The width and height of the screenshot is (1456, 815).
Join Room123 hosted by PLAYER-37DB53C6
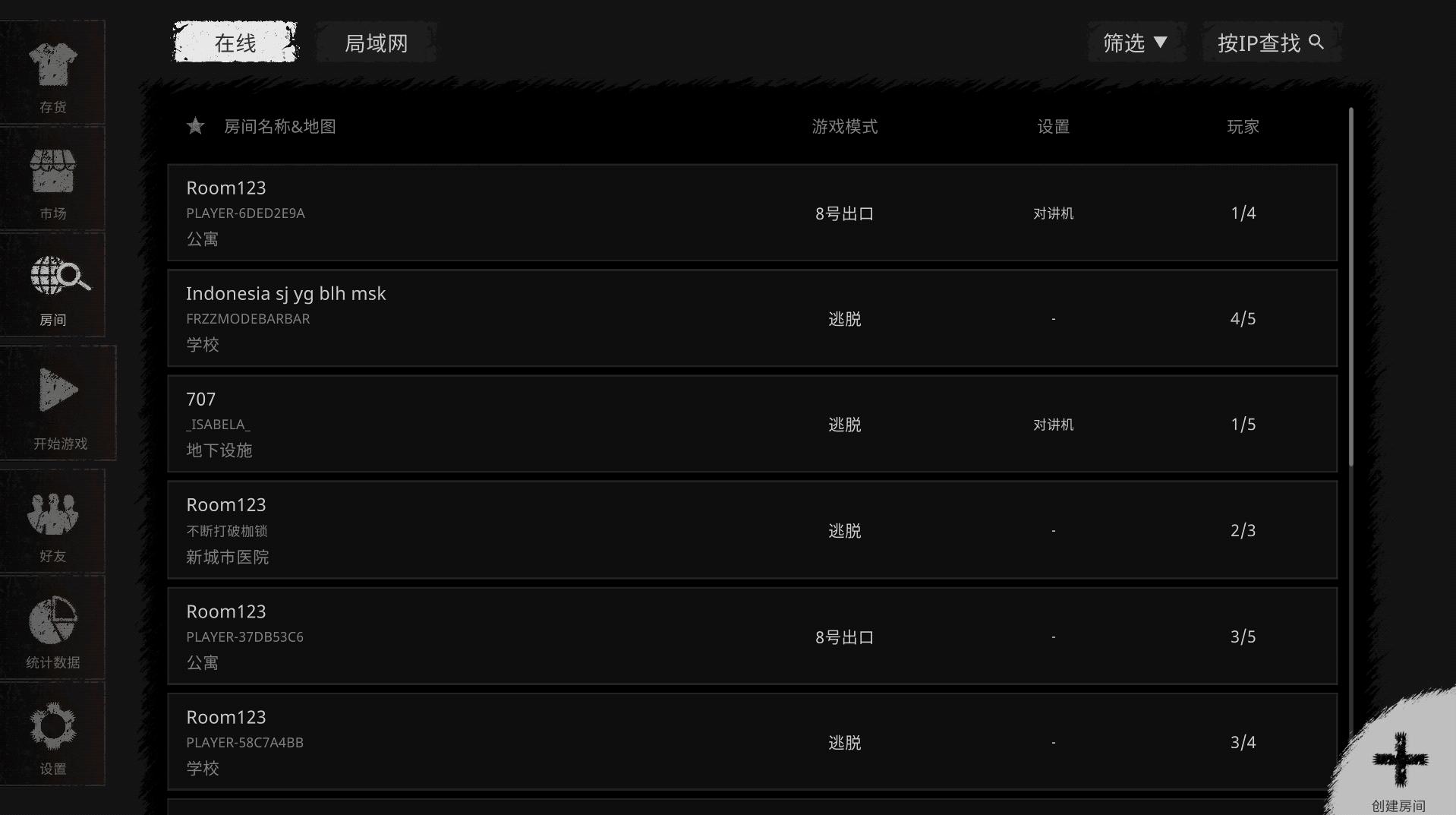(752, 637)
